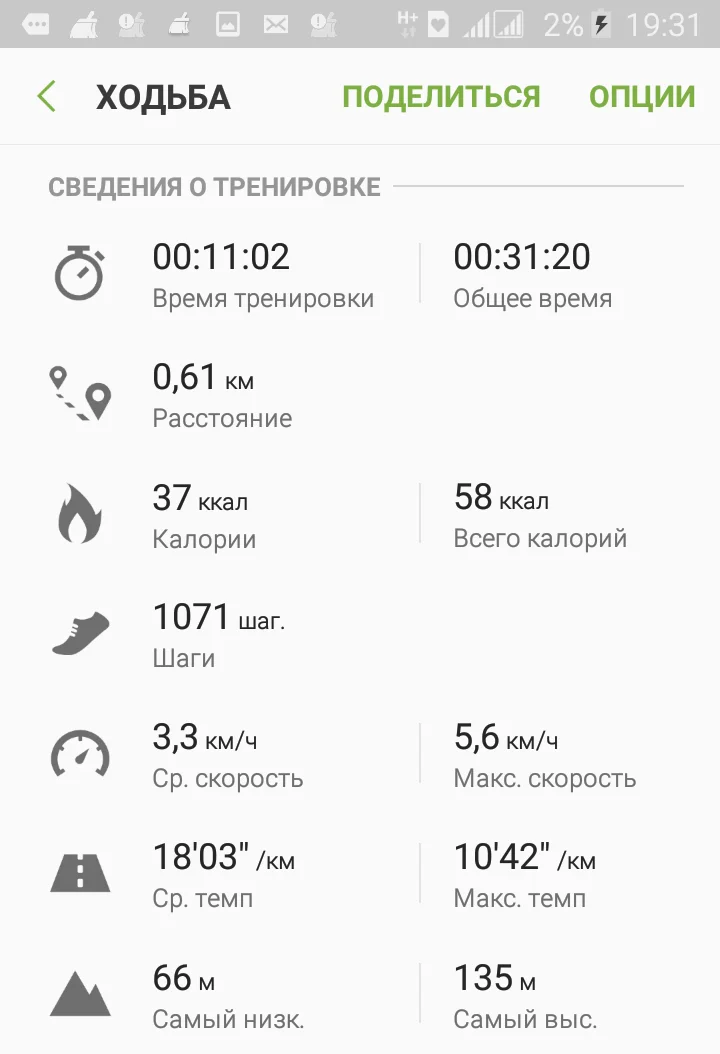Go back from the Ходьба screen
720x1054 pixels.
(x=46, y=97)
